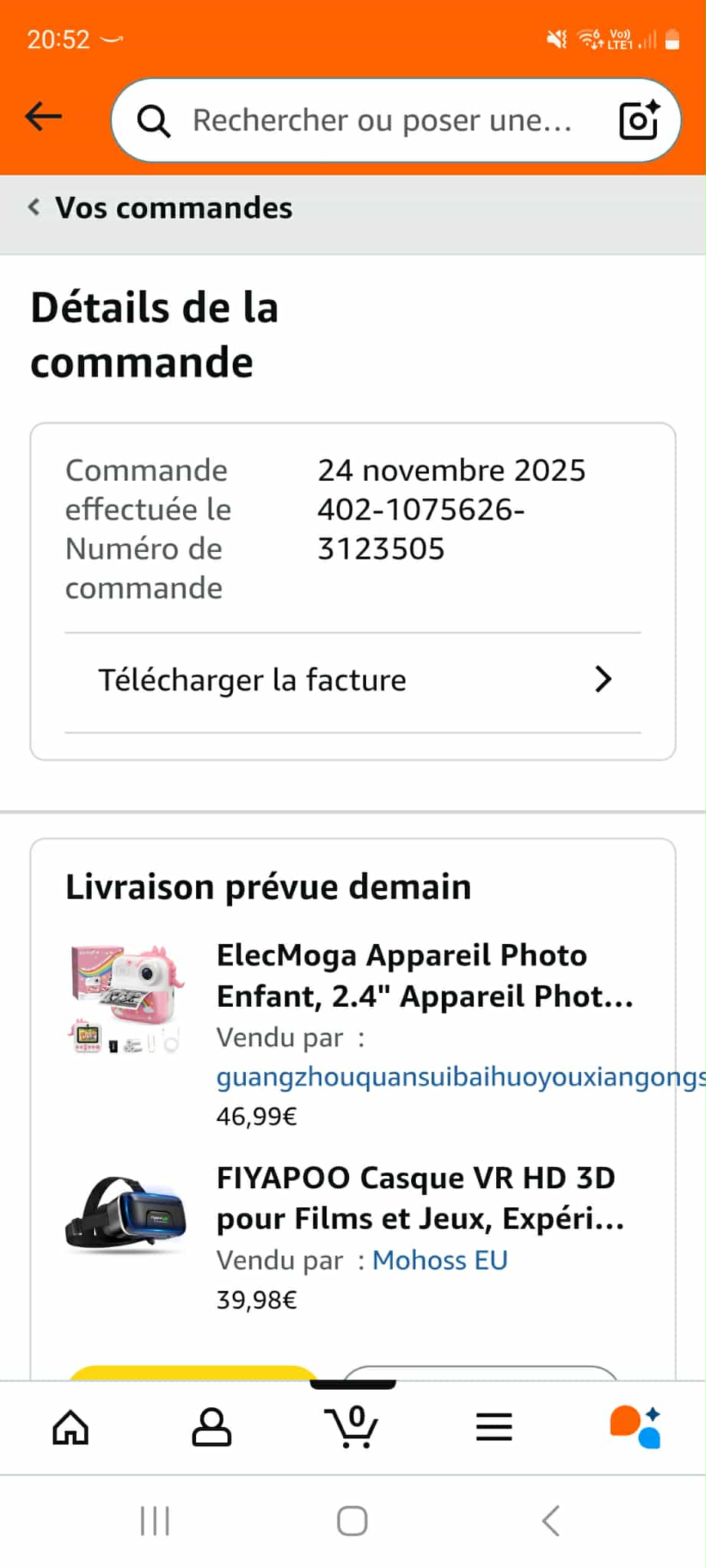Image resolution: width=706 pixels, height=1568 pixels.
Task: Switch to the Home tab
Action: [70, 1427]
